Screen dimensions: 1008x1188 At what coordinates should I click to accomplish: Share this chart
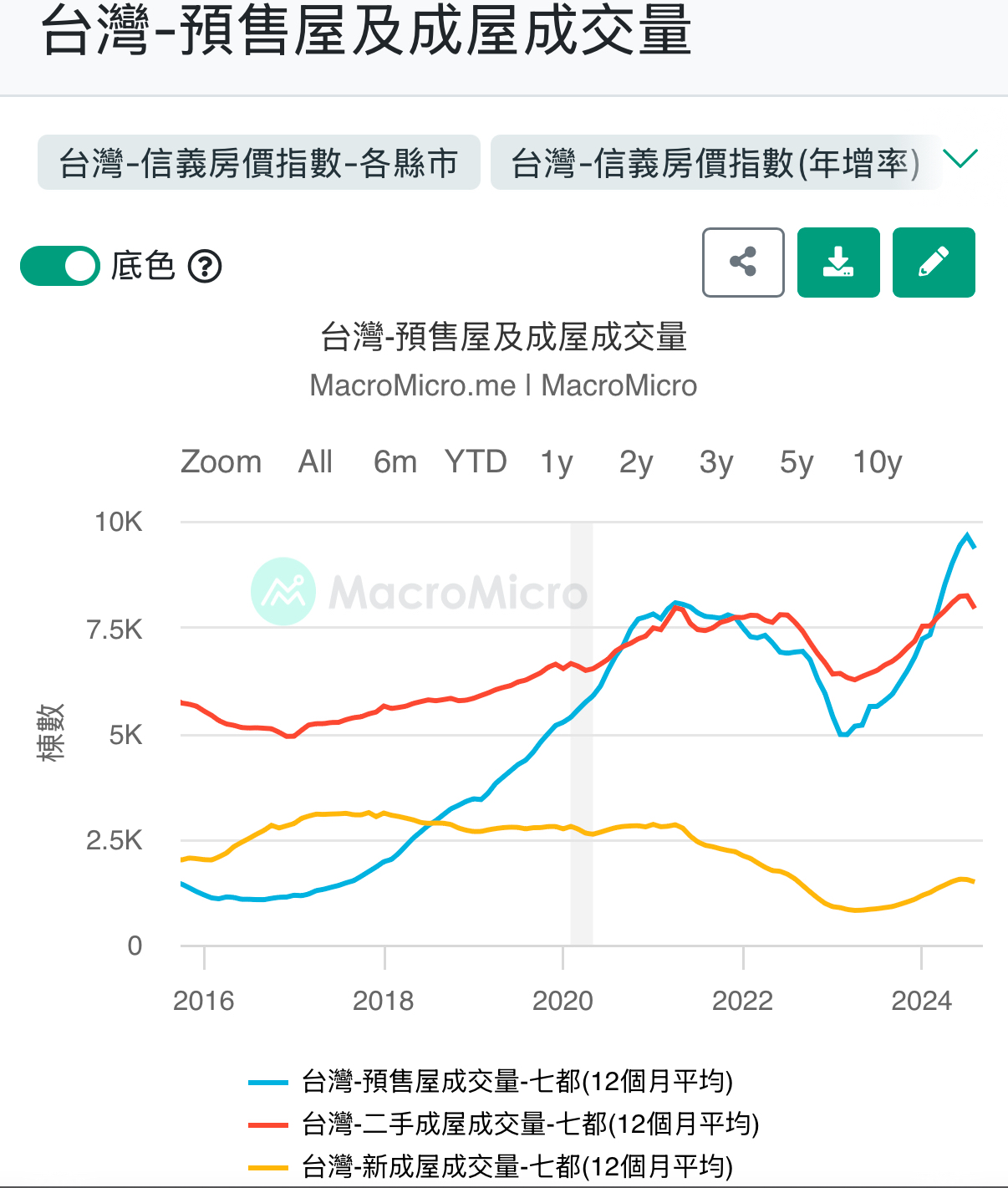(x=743, y=263)
